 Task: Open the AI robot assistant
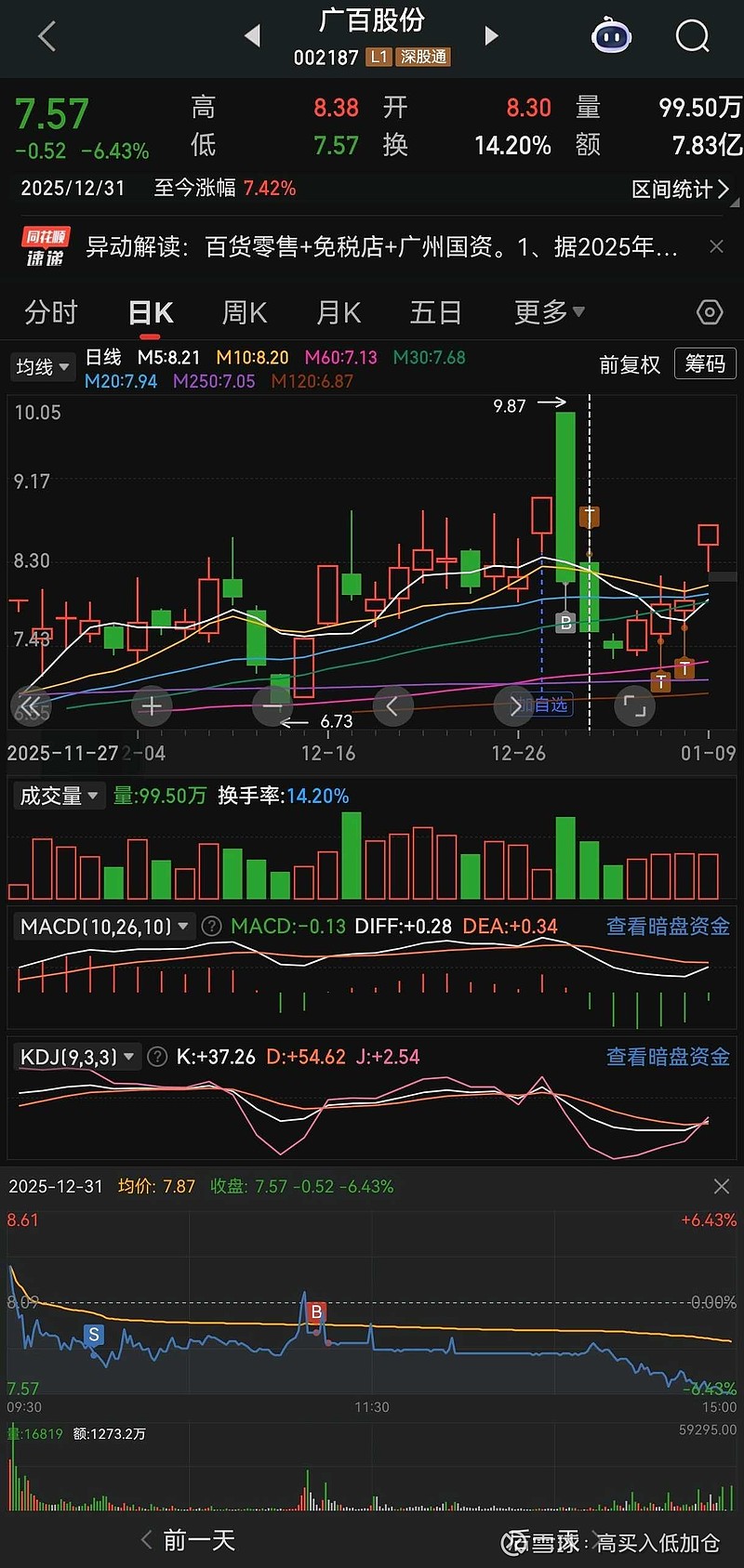coord(611,36)
